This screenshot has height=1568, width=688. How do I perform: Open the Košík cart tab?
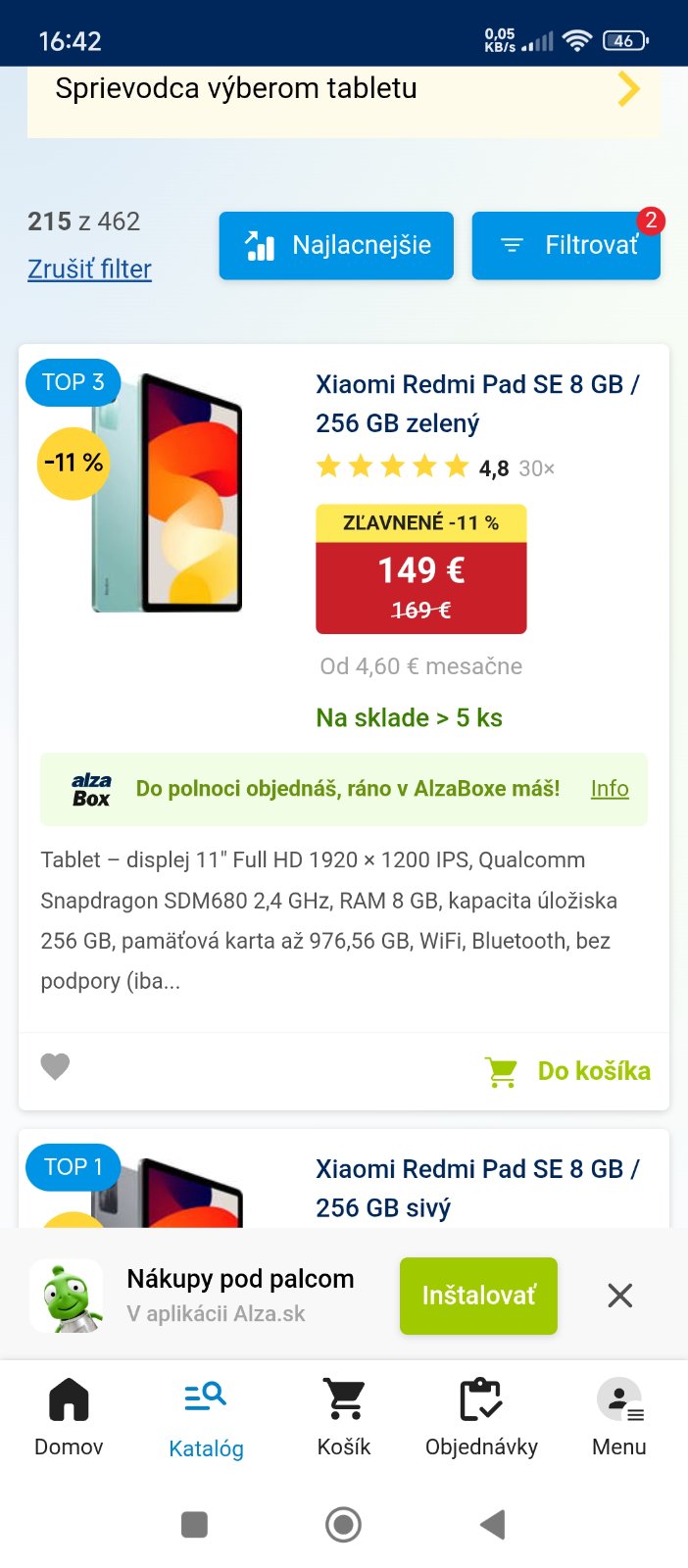coord(344,1416)
